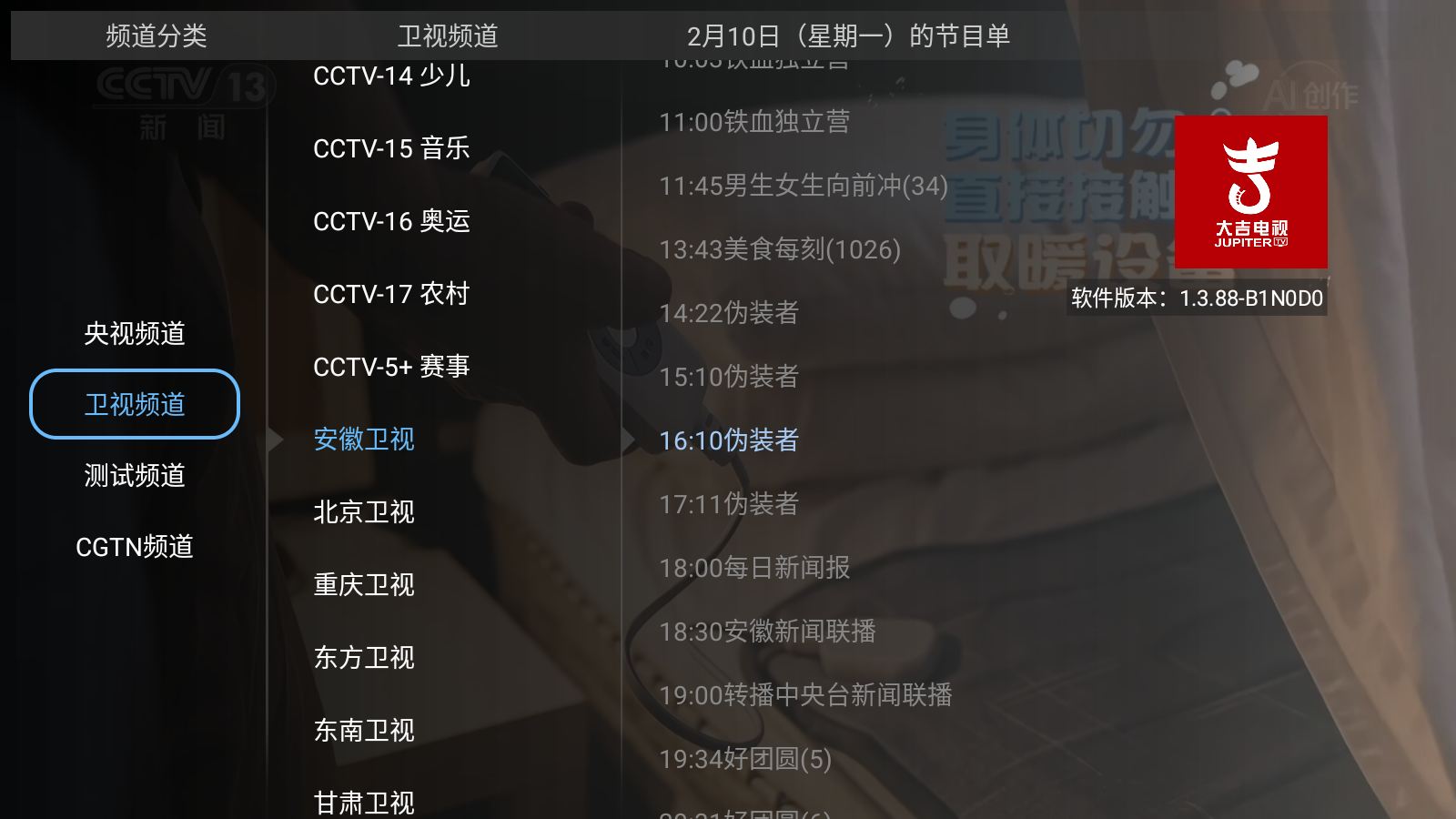Play channel CCTV-16 奥运
The width and height of the screenshot is (1456, 819).
(391, 221)
